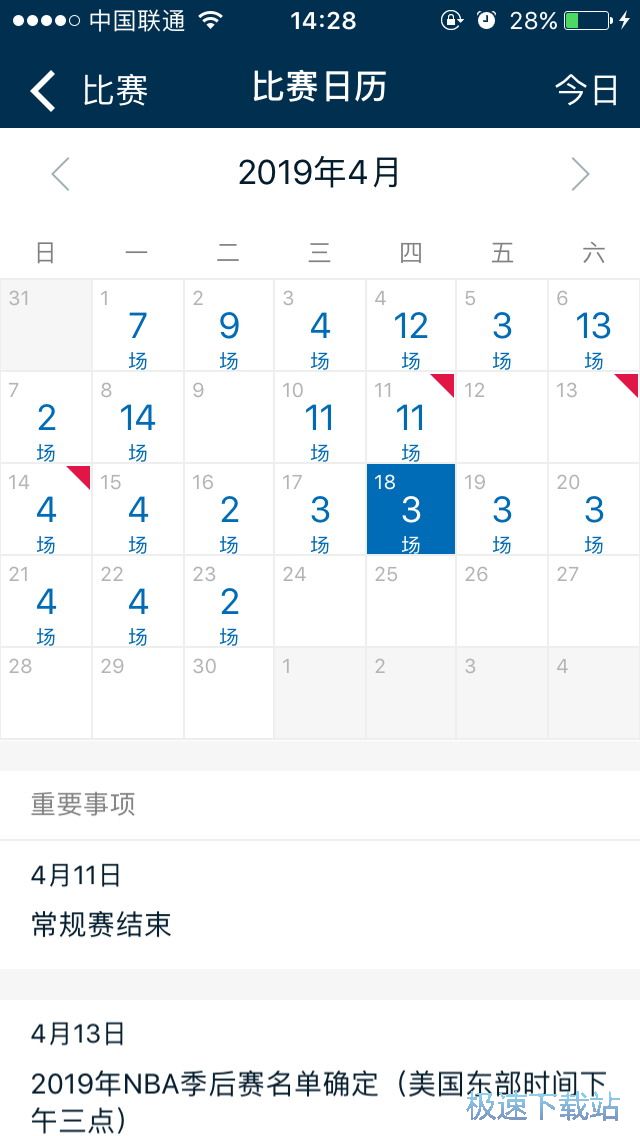Select April 14 with 4 games
Viewport: 640px width, 1136px height.
[x=46, y=510]
